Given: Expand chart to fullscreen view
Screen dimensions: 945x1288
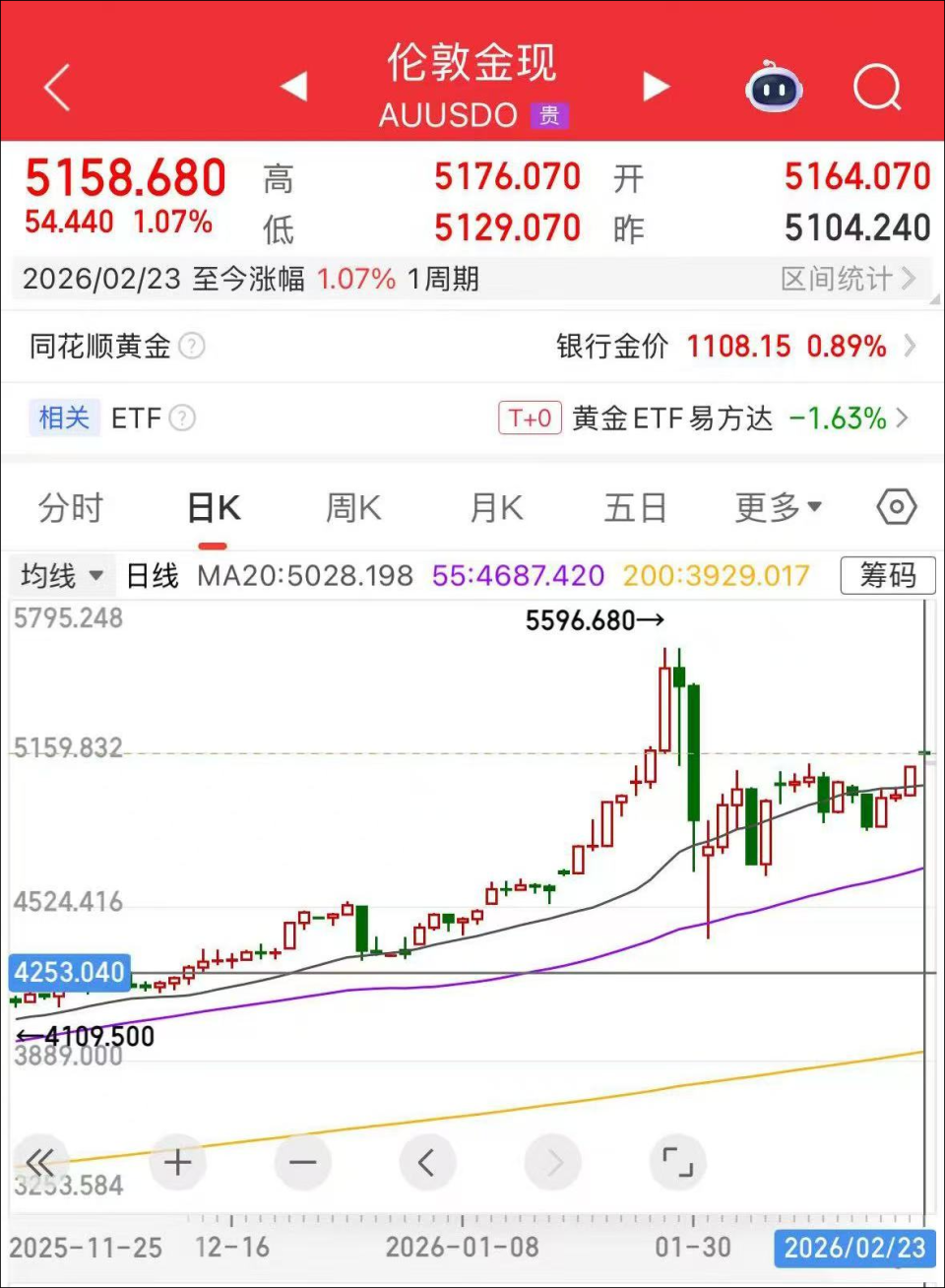Looking at the screenshot, I should tap(677, 1162).
